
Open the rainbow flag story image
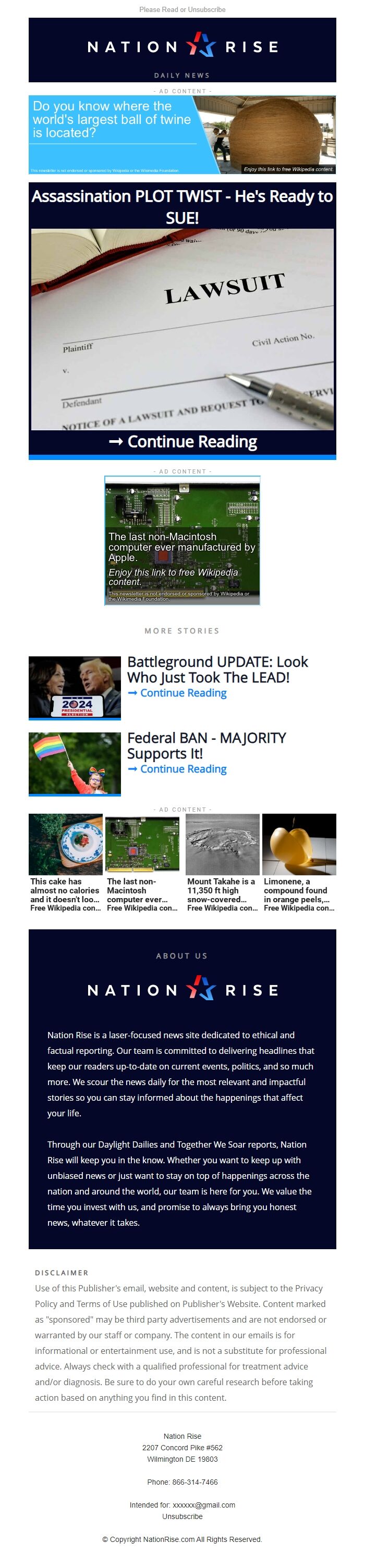coord(75,763)
